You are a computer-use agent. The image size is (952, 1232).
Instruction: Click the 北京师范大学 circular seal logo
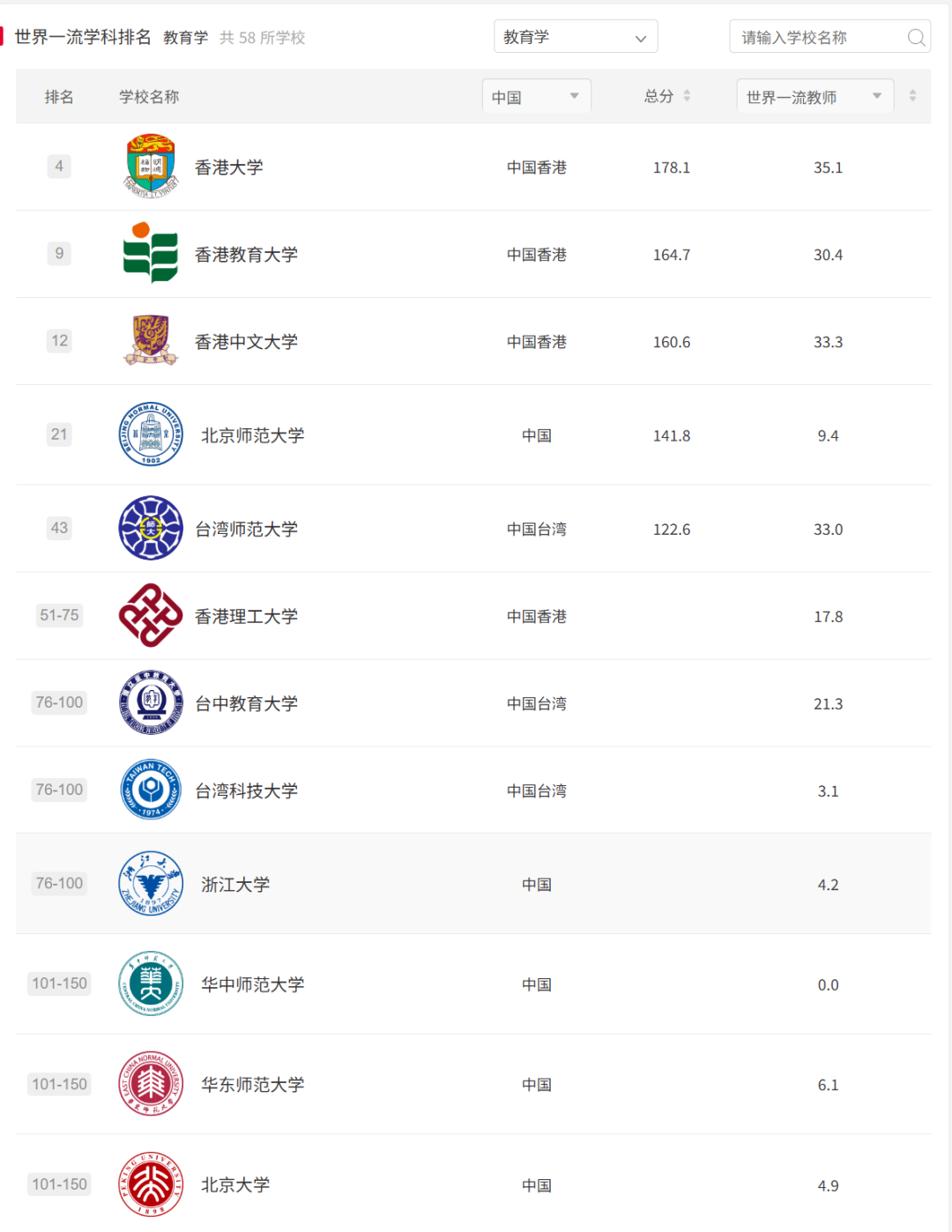click(150, 434)
